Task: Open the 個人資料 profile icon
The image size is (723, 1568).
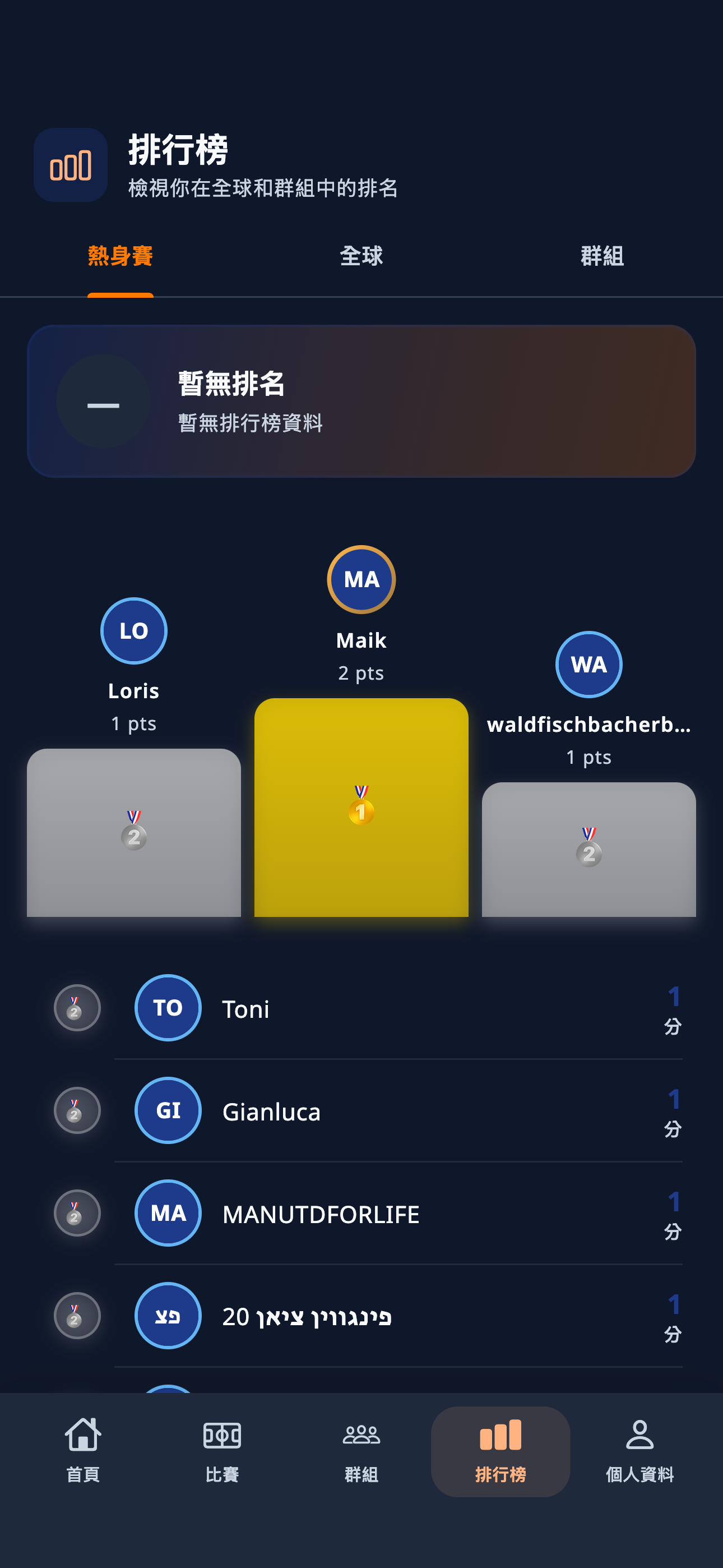Action: click(x=639, y=1435)
